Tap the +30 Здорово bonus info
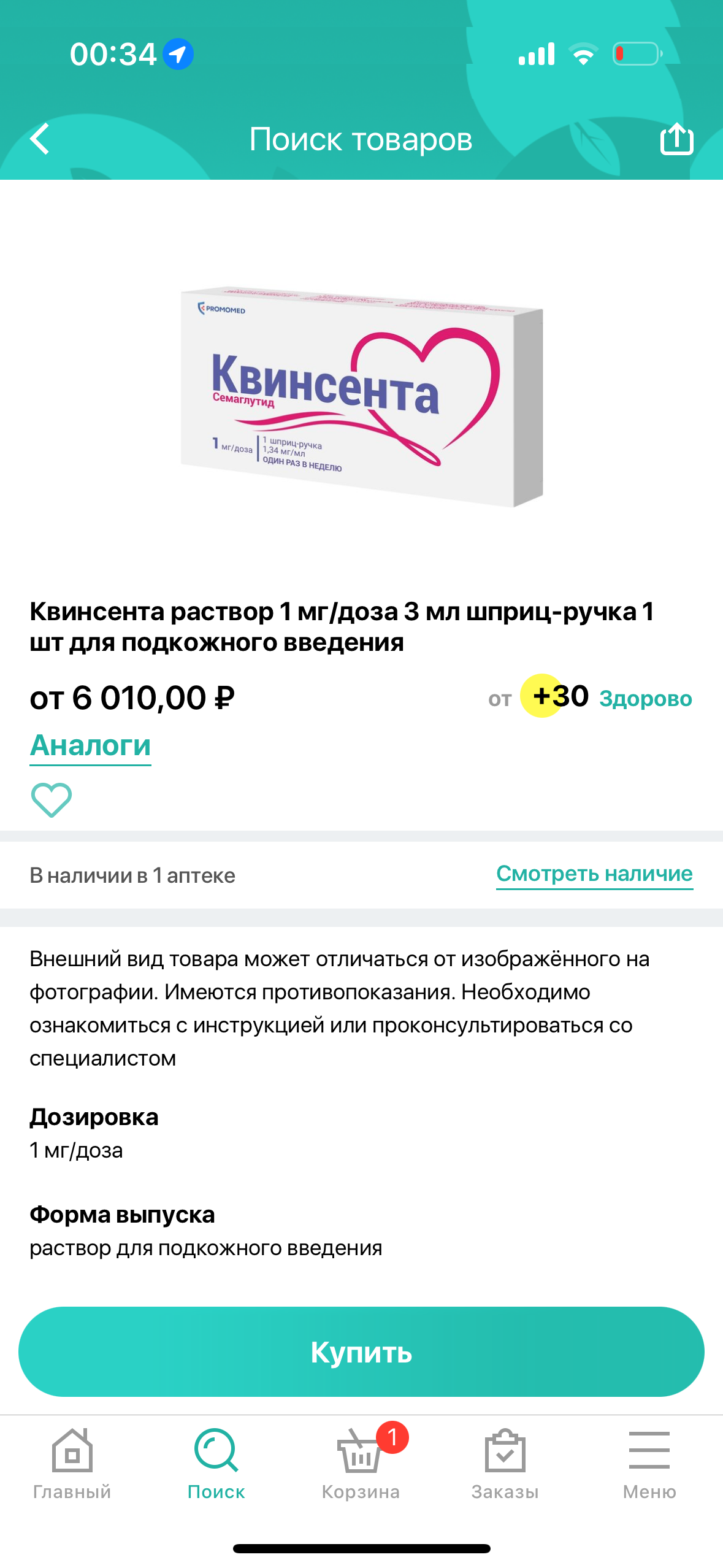The height and width of the screenshot is (1568, 723). click(x=590, y=697)
